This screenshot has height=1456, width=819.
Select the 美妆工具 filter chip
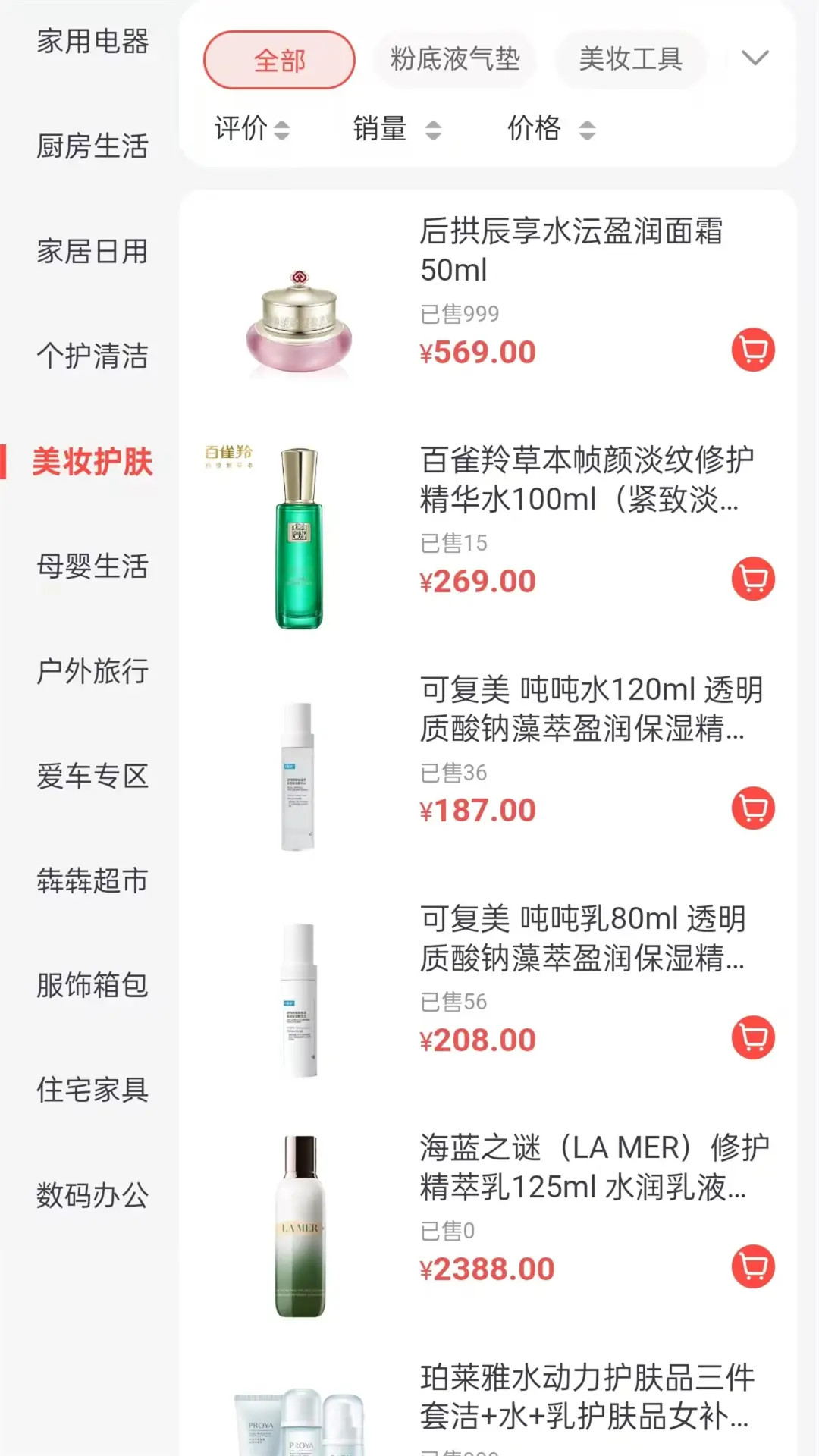[x=630, y=59]
